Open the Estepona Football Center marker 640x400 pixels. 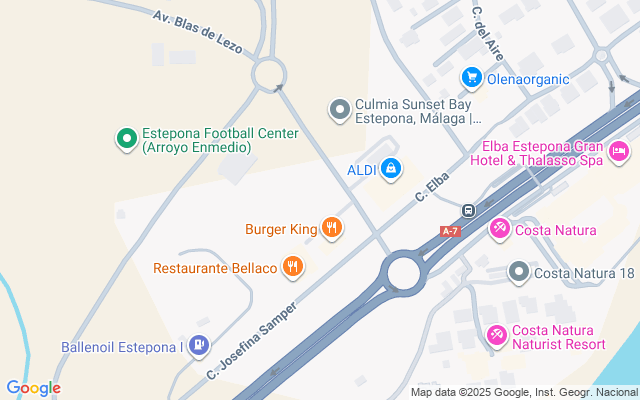pos(127,138)
